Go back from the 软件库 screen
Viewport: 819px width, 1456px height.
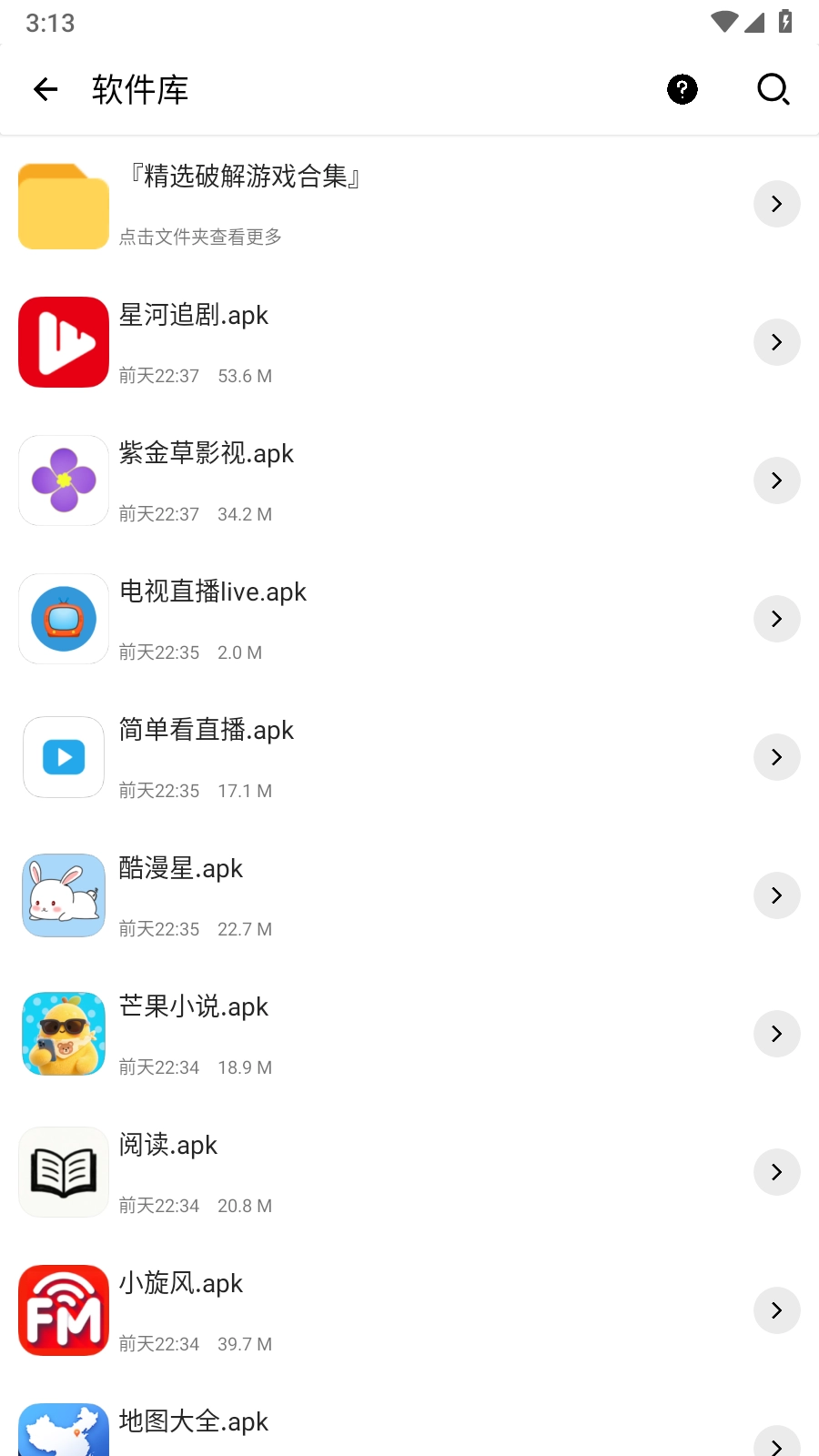click(45, 89)
